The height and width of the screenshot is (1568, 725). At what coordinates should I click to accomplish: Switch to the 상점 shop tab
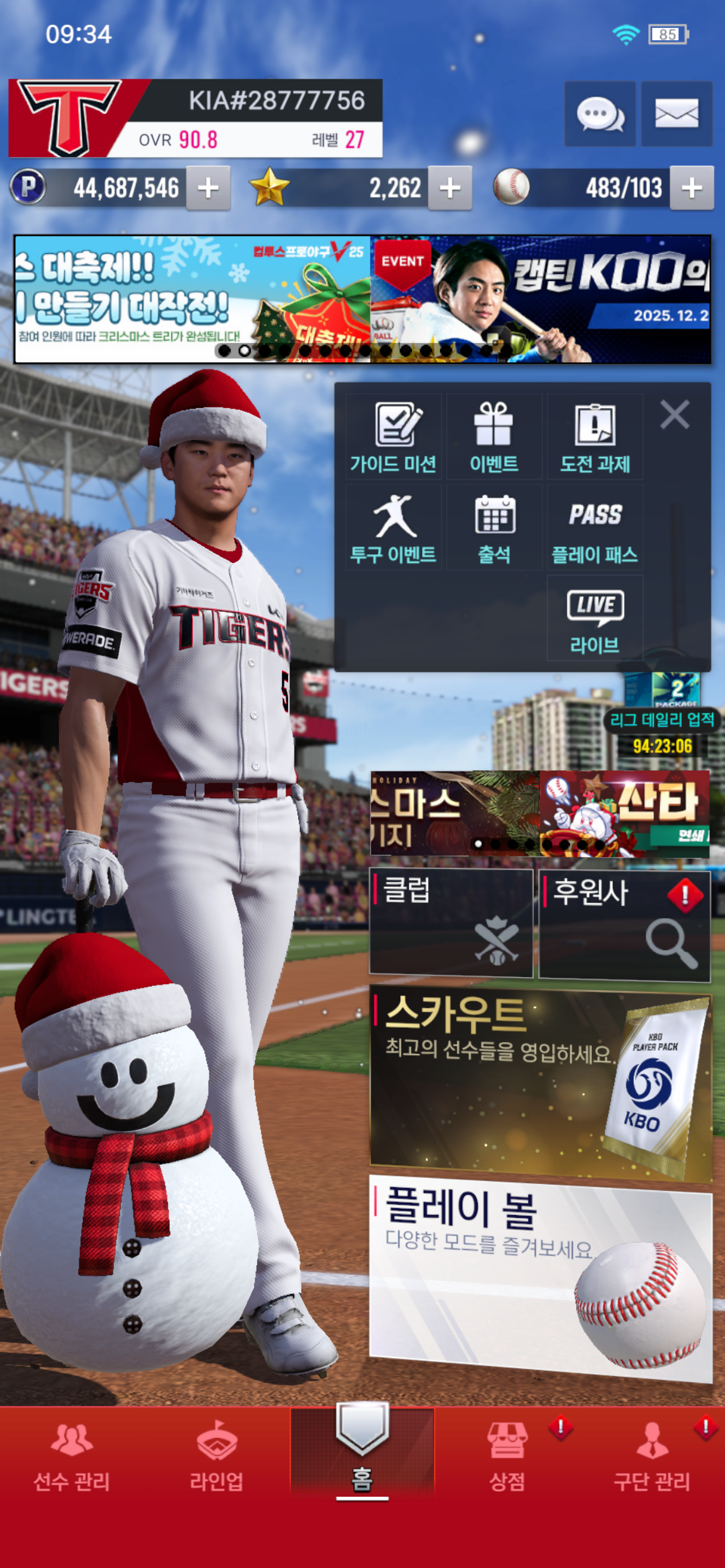coord(507,1455)
